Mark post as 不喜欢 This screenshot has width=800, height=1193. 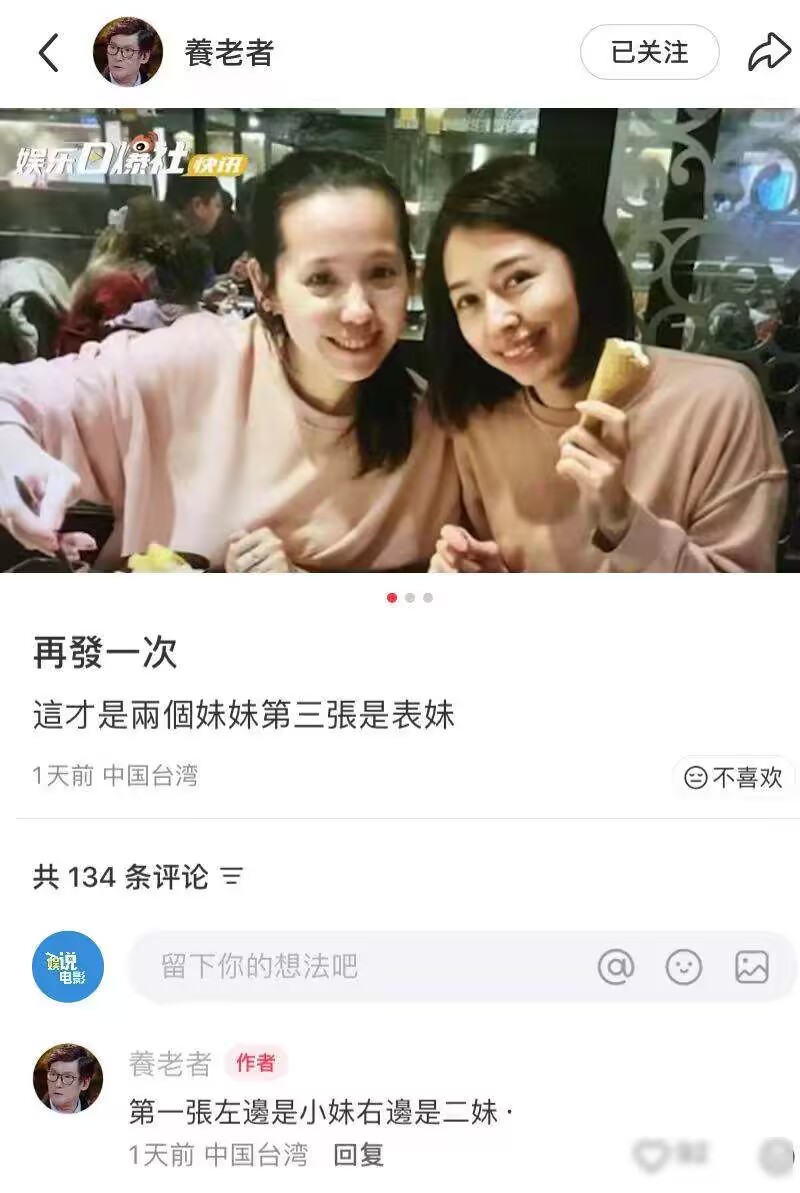tap(734, 777)
